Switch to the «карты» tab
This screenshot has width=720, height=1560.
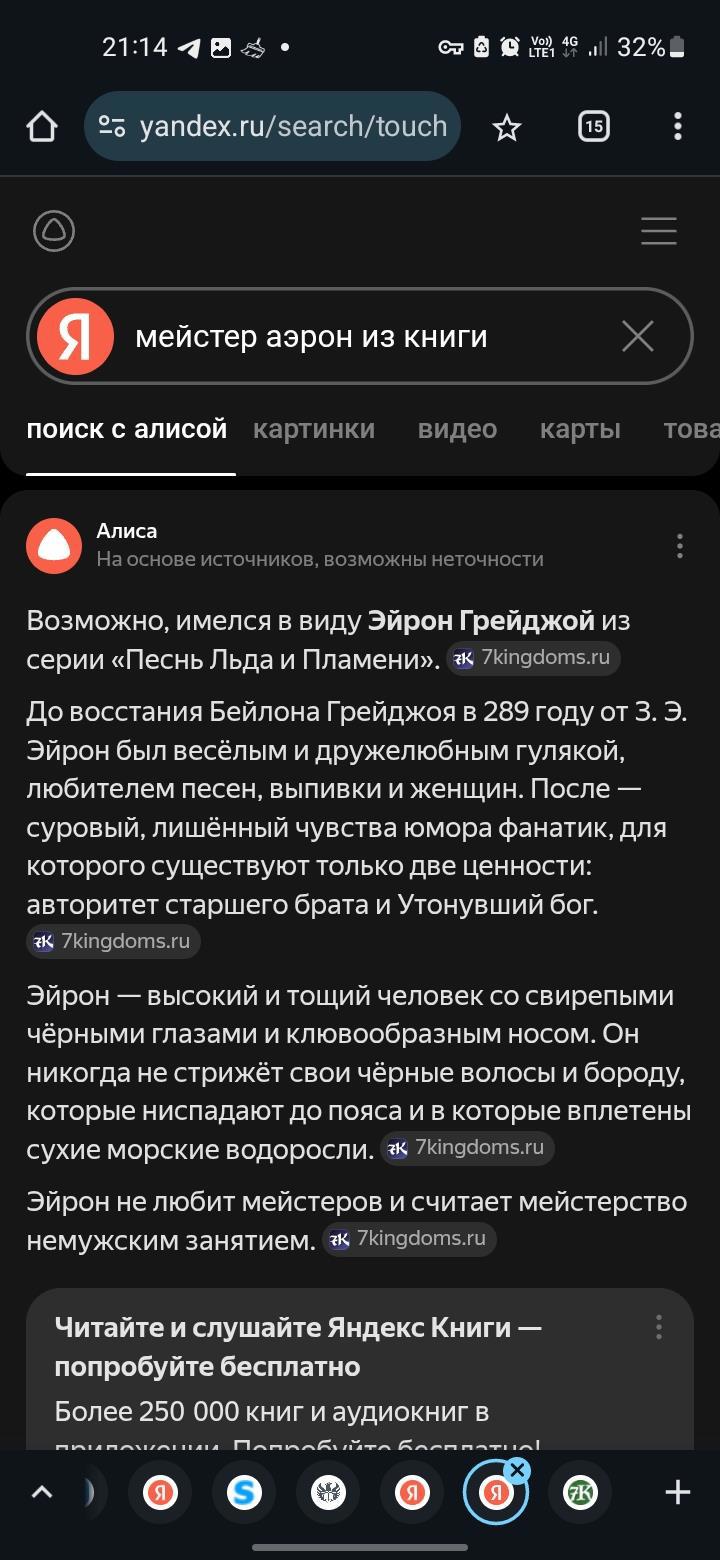(x=580, y=429)
